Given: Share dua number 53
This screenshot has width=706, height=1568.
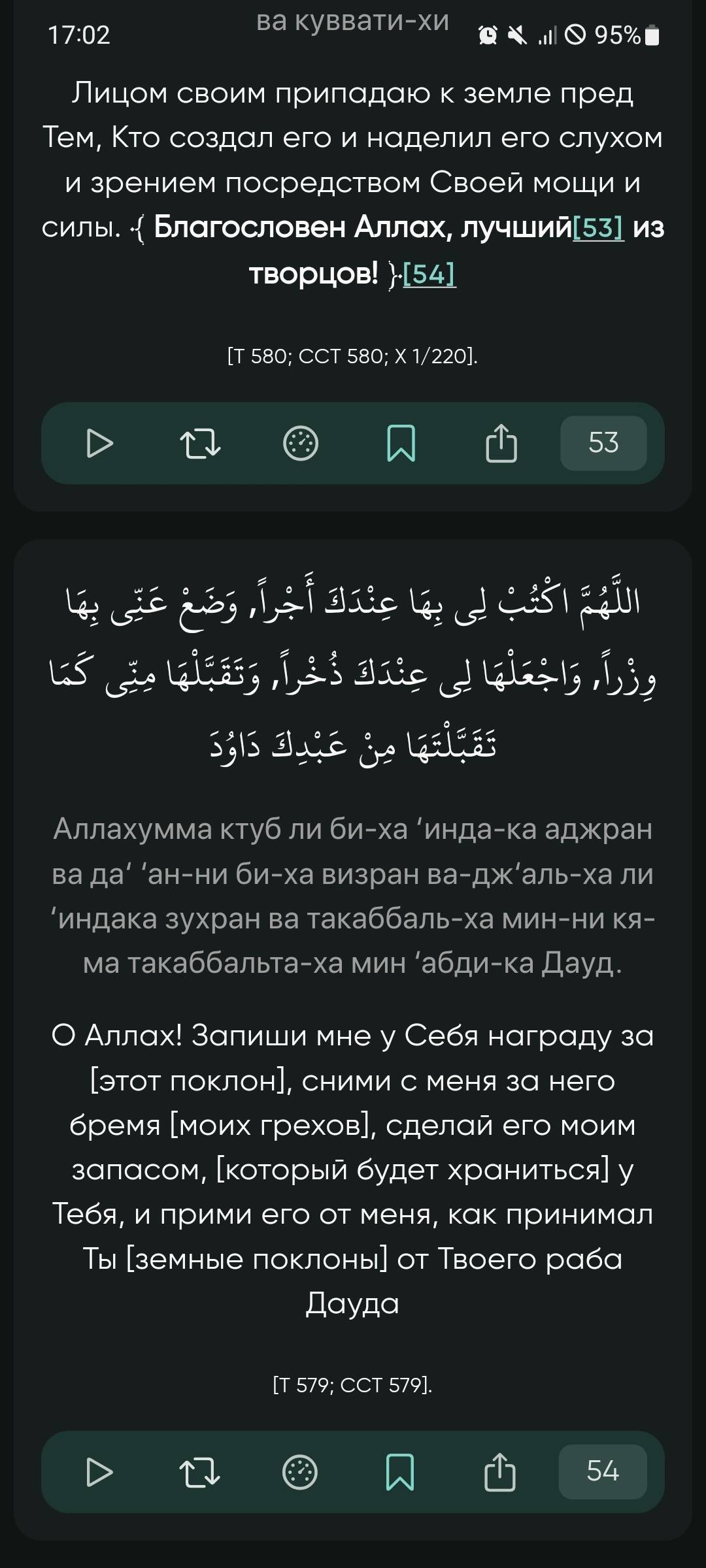Looking at the screenshot, I should pos(501,443).
